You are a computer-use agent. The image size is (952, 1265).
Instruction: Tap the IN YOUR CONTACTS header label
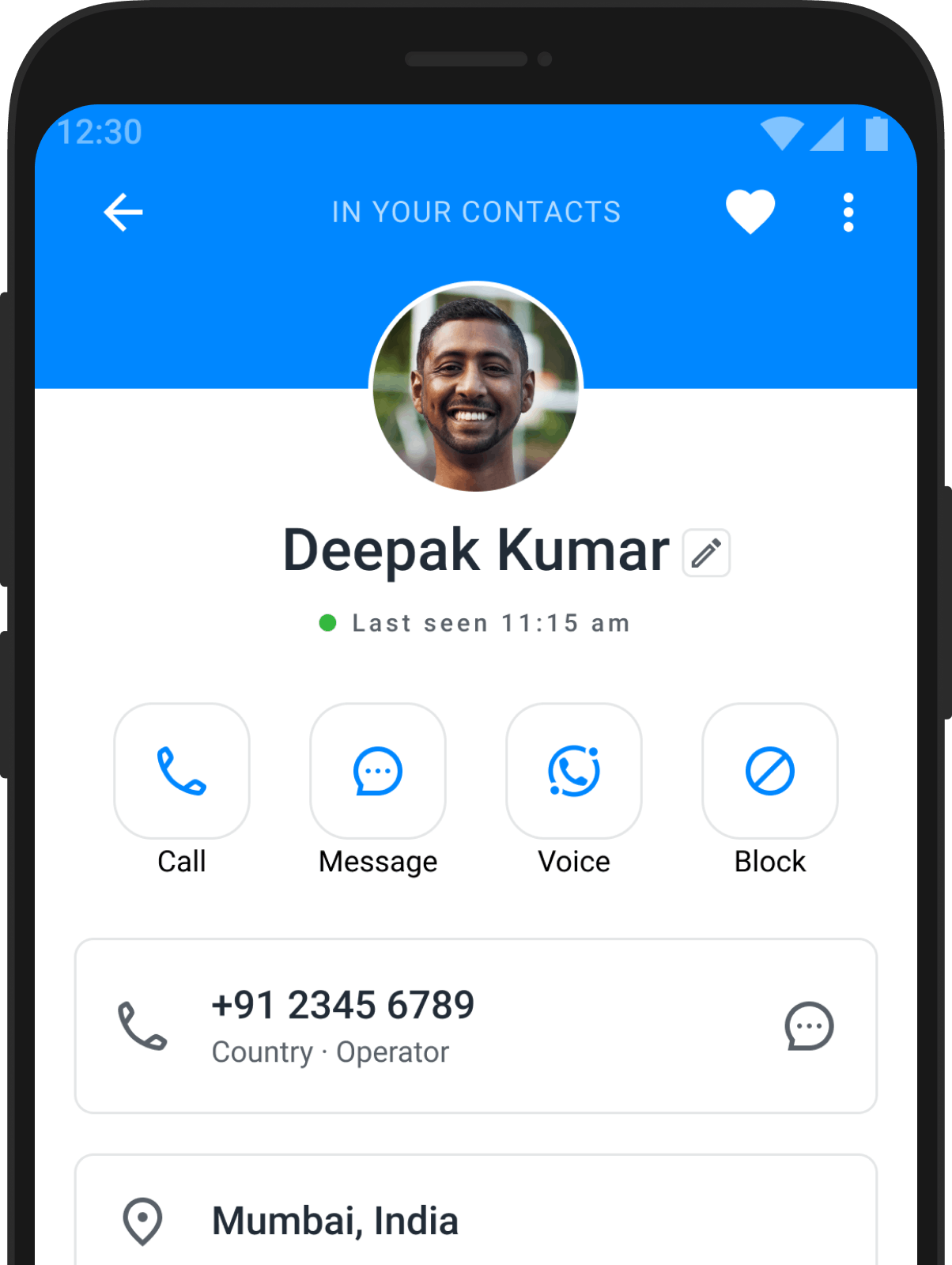click(x=476, y=211)
